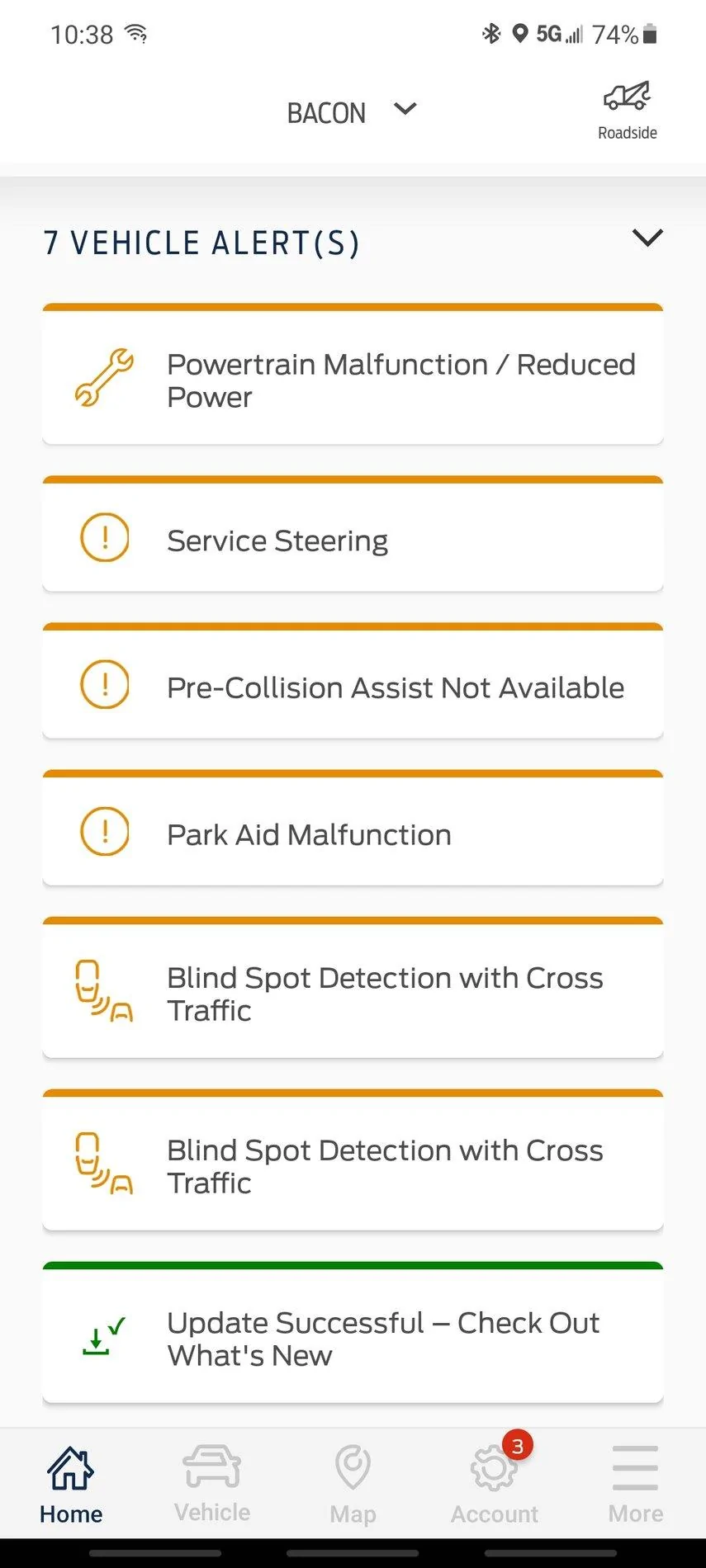Open the BACON vehicle selector dropdown
The height and width of the screenshot is (1568, 706).
[x=352, y=112]
